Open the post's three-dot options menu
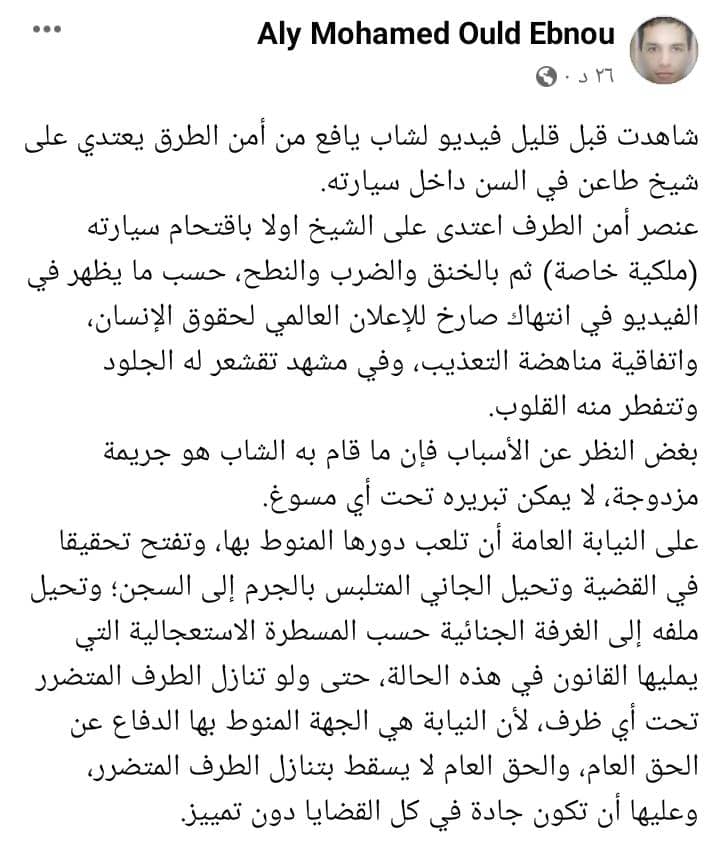This screenshot has width=716, height=846. 46,29
